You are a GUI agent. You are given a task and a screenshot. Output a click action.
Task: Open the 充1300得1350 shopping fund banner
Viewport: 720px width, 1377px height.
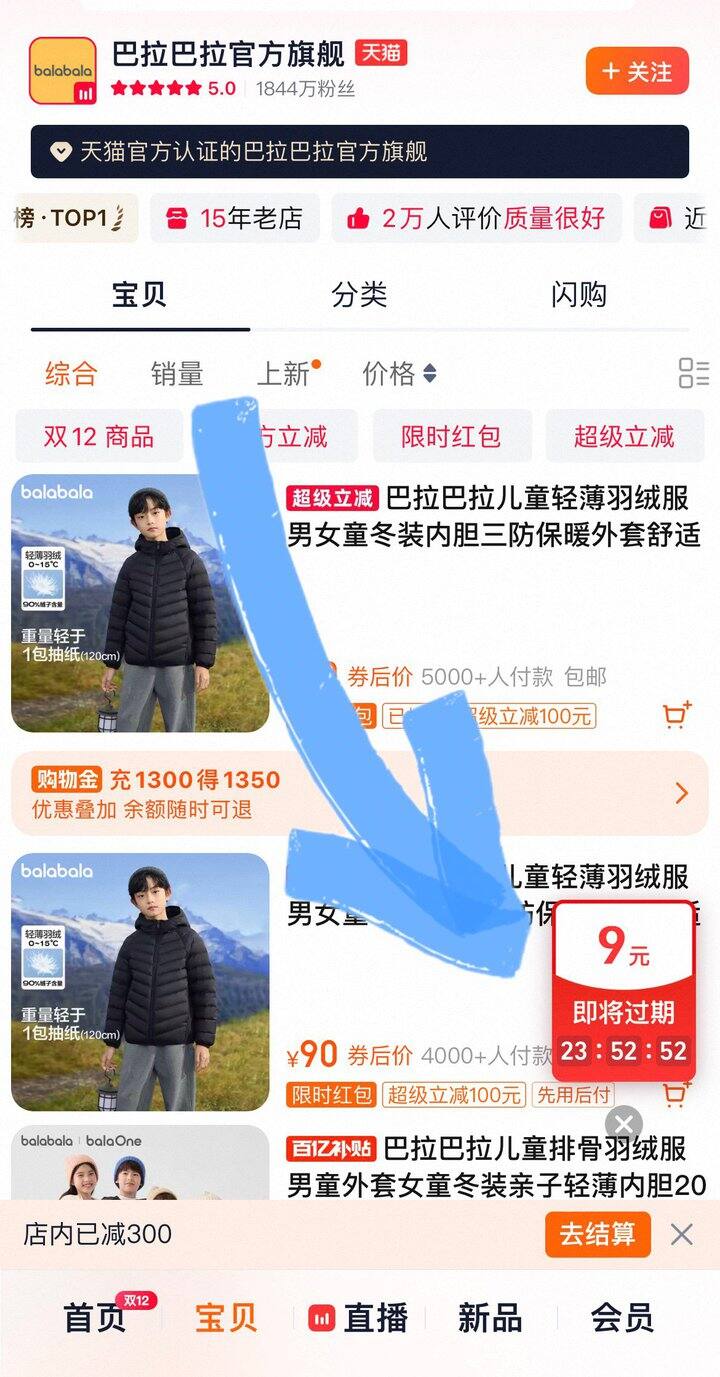coord(360,793)
